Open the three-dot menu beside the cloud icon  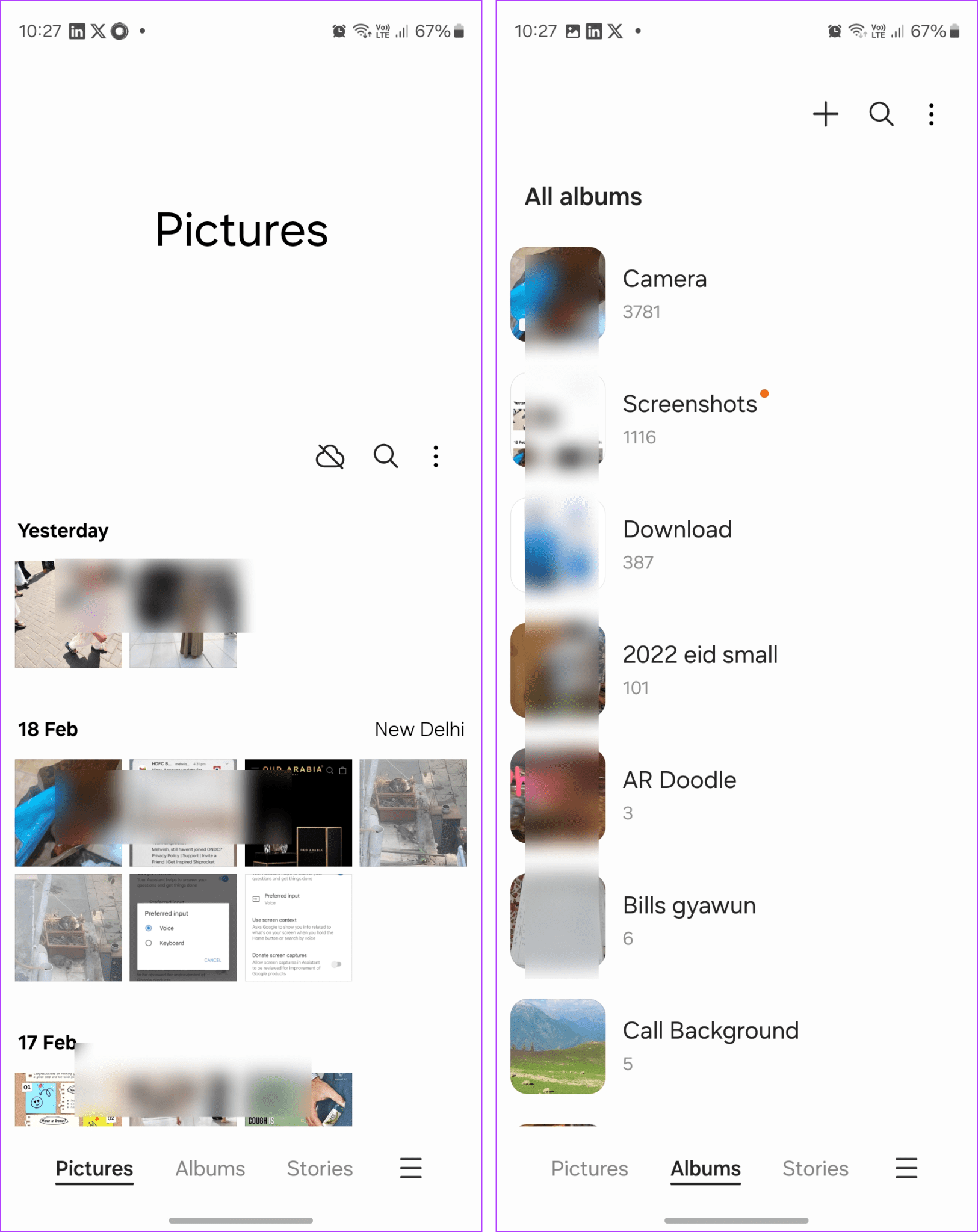(x=436, y=456)
